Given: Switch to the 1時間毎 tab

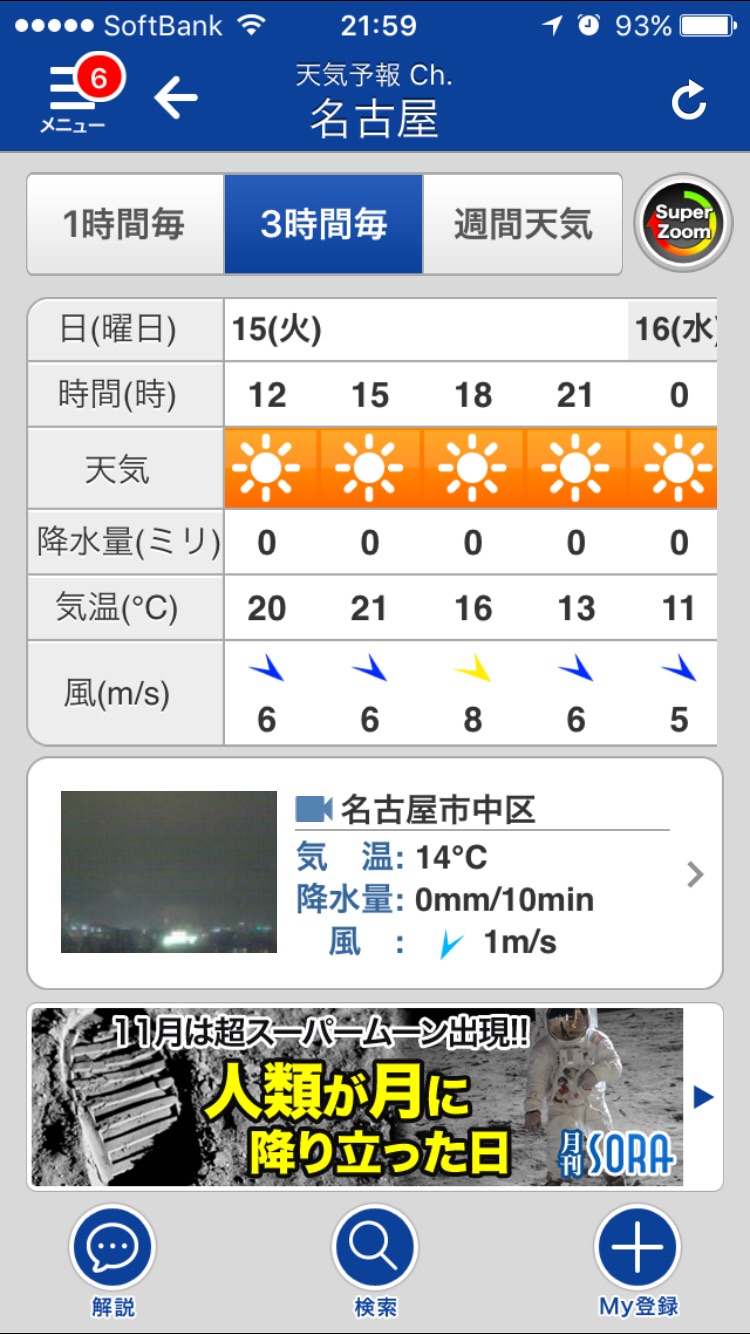Looking at the screenshot, I should pos(125,224).
